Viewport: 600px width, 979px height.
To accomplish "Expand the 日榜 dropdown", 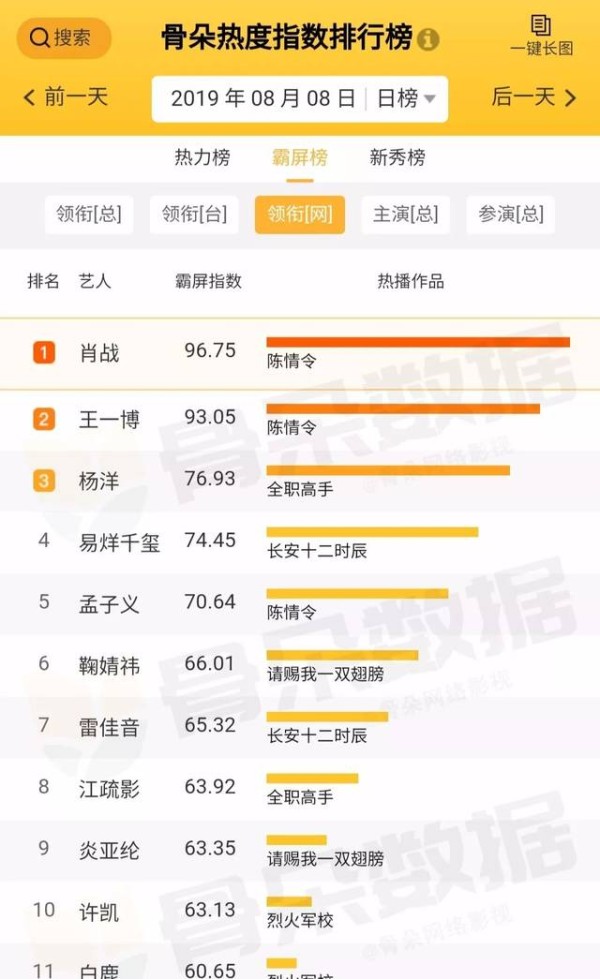I will [406, 99].
